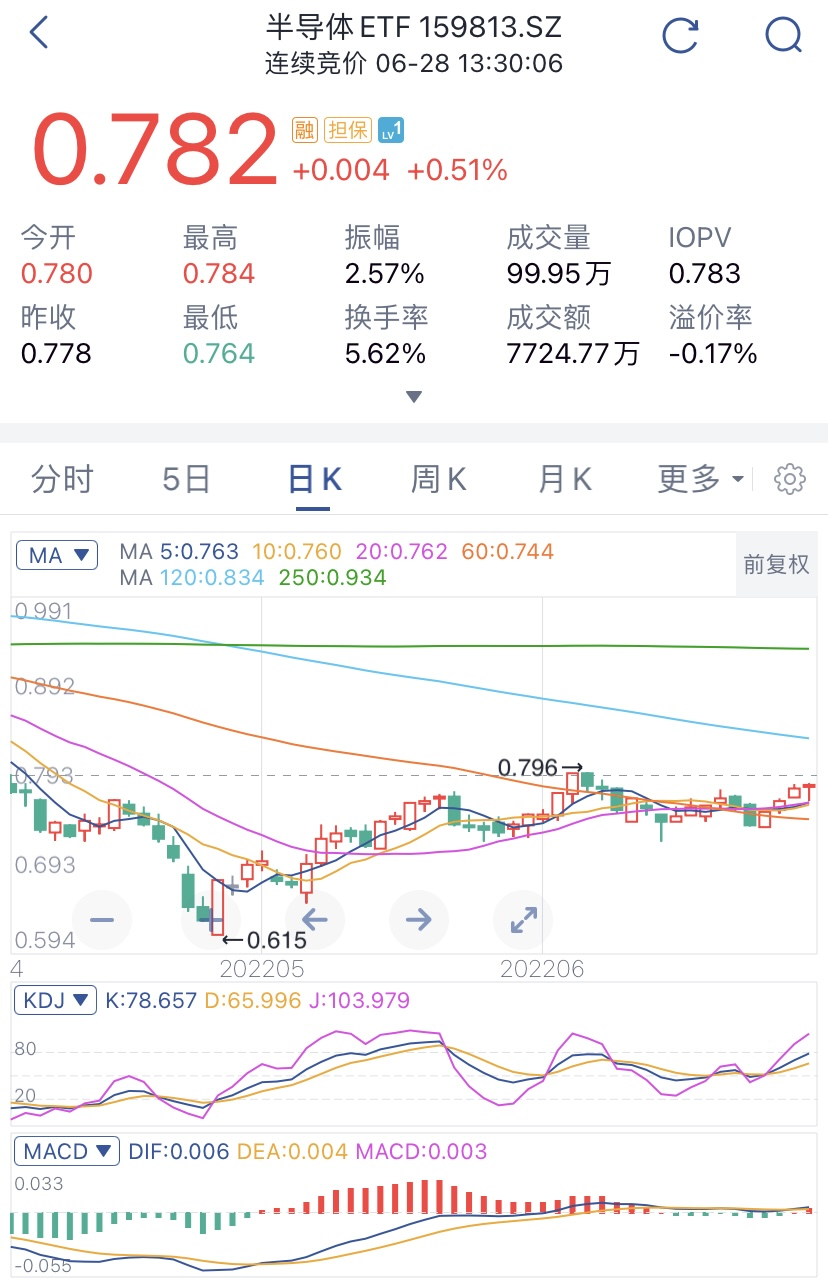Click the back arrow to return
This screenshot has width=828, height=1280.
[39, 32]
